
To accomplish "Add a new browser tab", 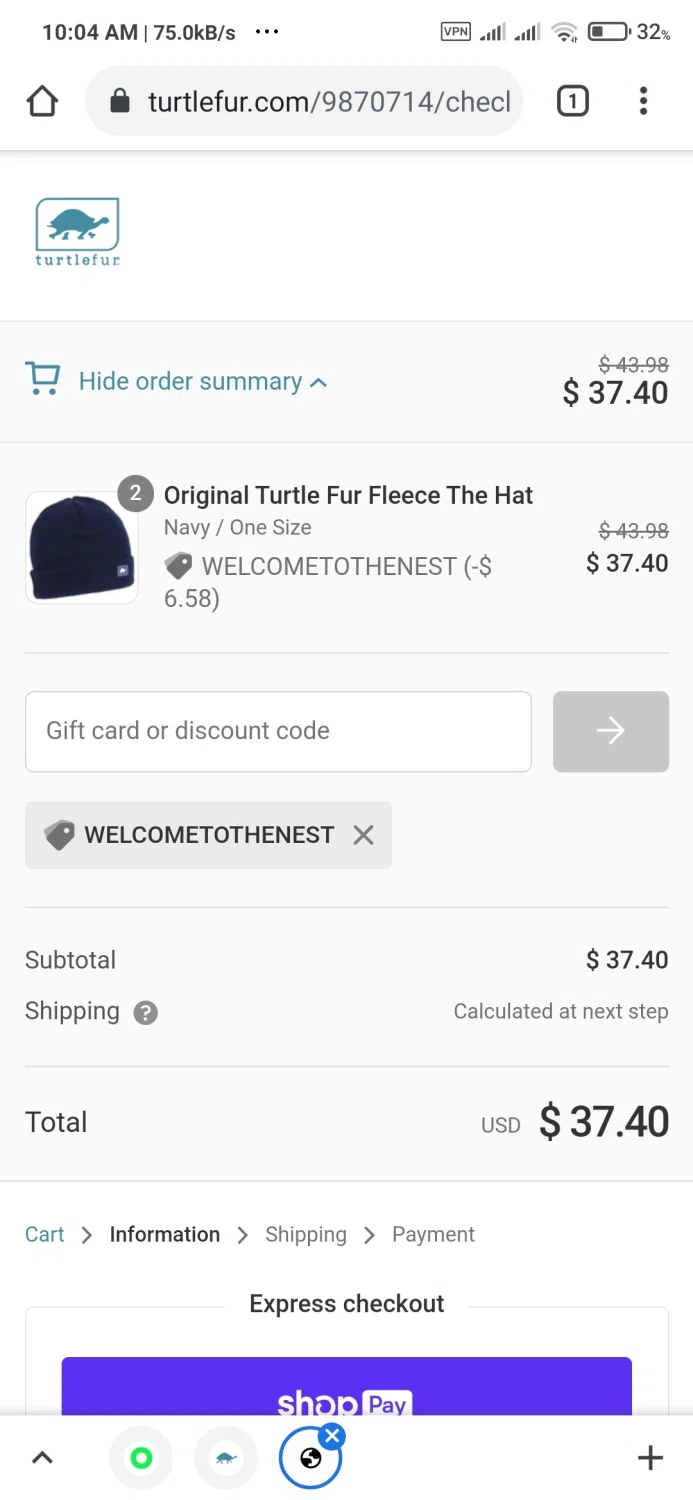I will [x=650, y=1458].
